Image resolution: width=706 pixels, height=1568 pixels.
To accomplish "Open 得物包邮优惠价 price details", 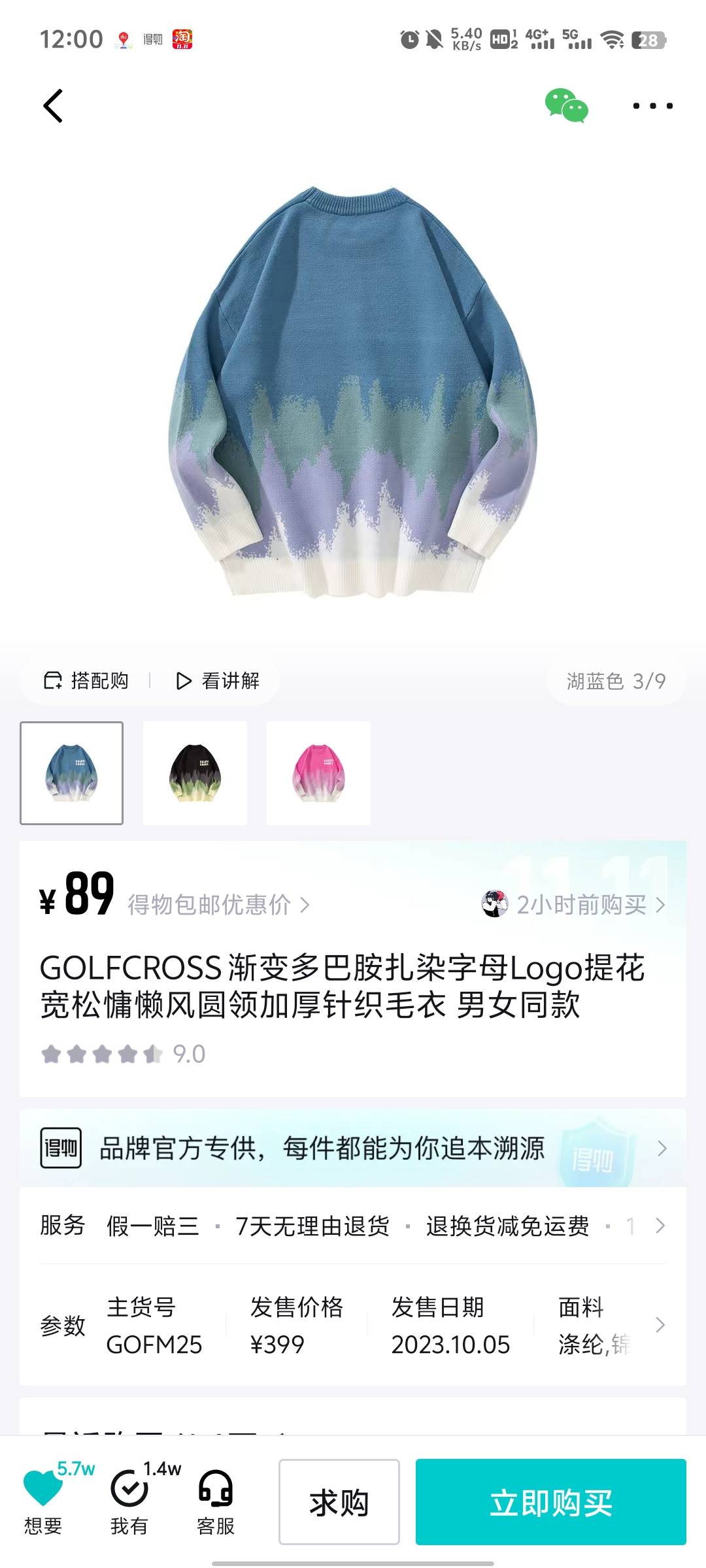I will (218, 905).
